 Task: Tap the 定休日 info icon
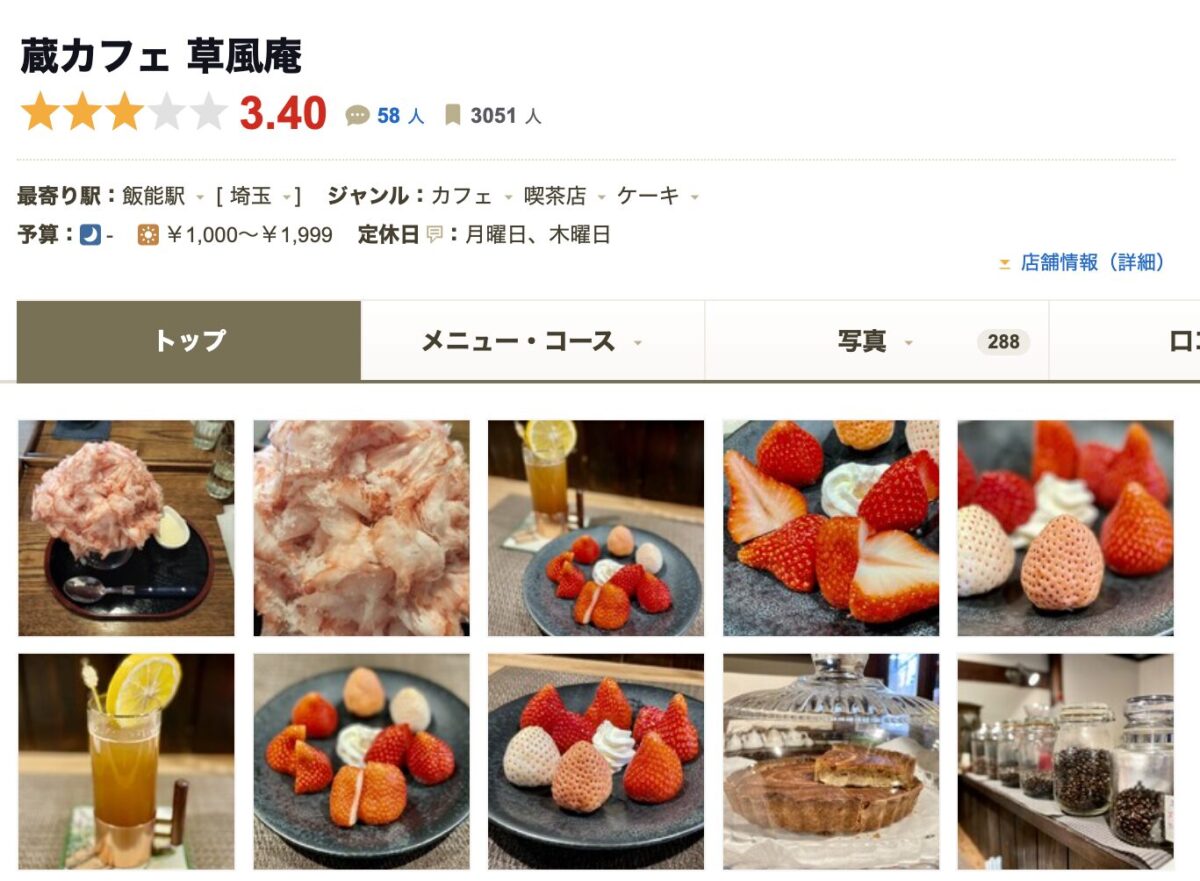434,236
